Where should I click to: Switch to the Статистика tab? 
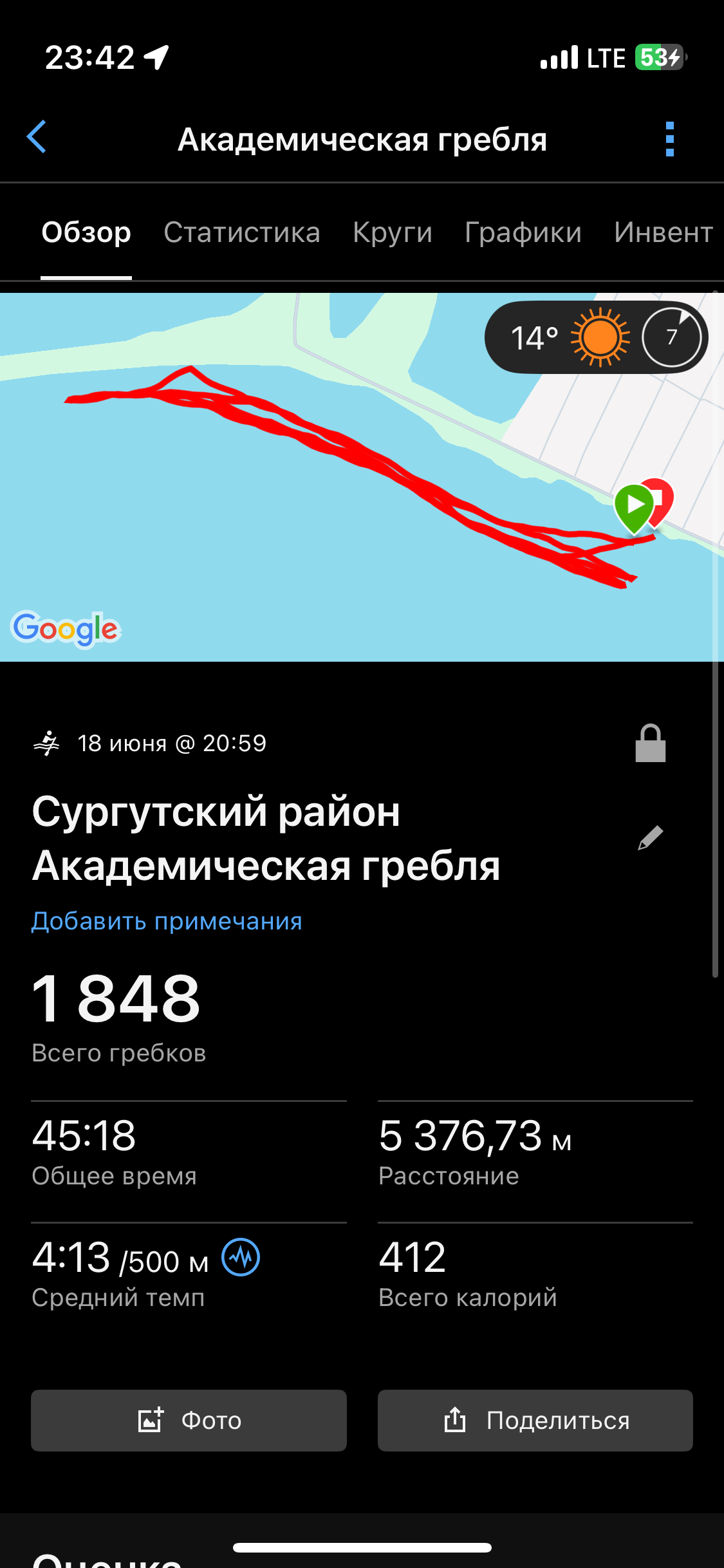[242, 232]
